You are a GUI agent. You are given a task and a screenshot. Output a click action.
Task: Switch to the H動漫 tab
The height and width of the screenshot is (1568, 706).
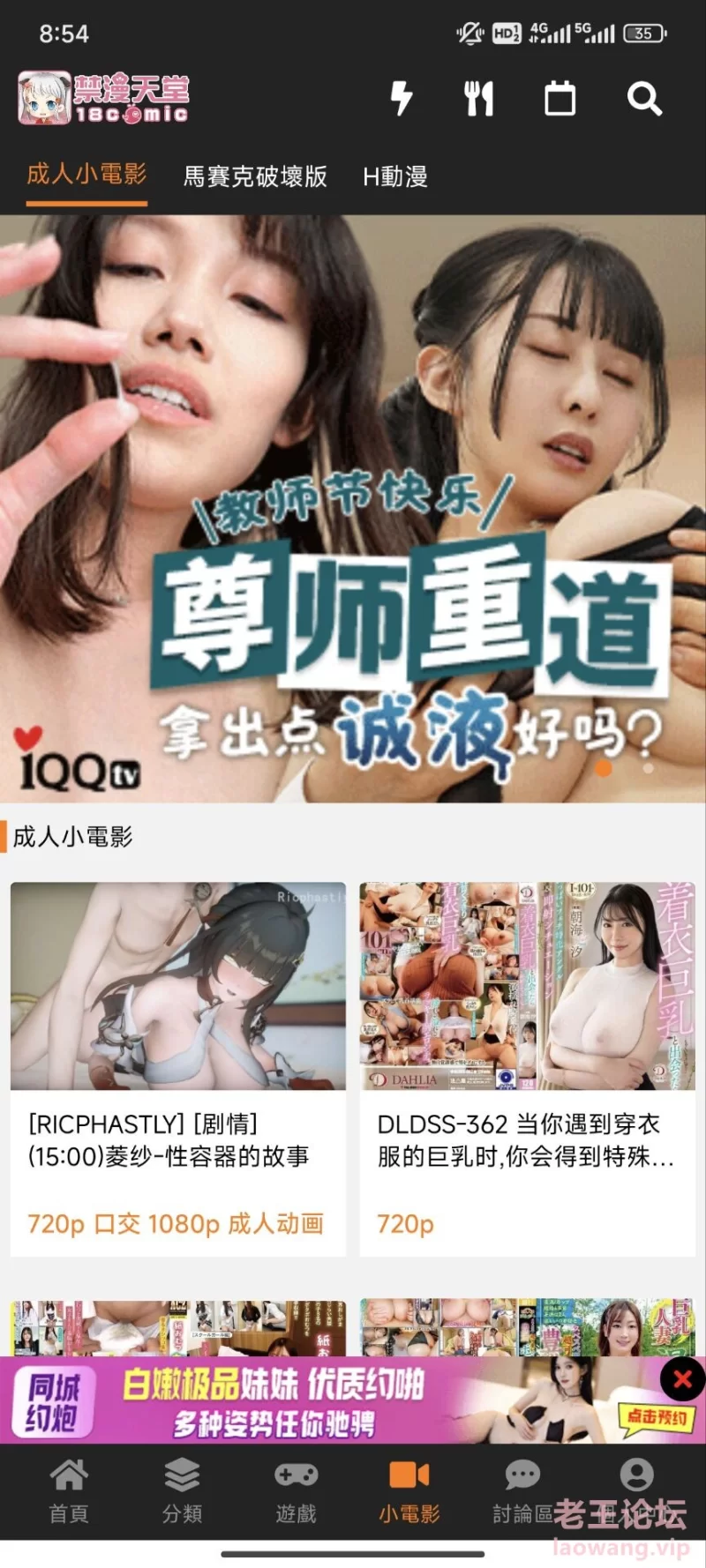[x=395, y=176]
